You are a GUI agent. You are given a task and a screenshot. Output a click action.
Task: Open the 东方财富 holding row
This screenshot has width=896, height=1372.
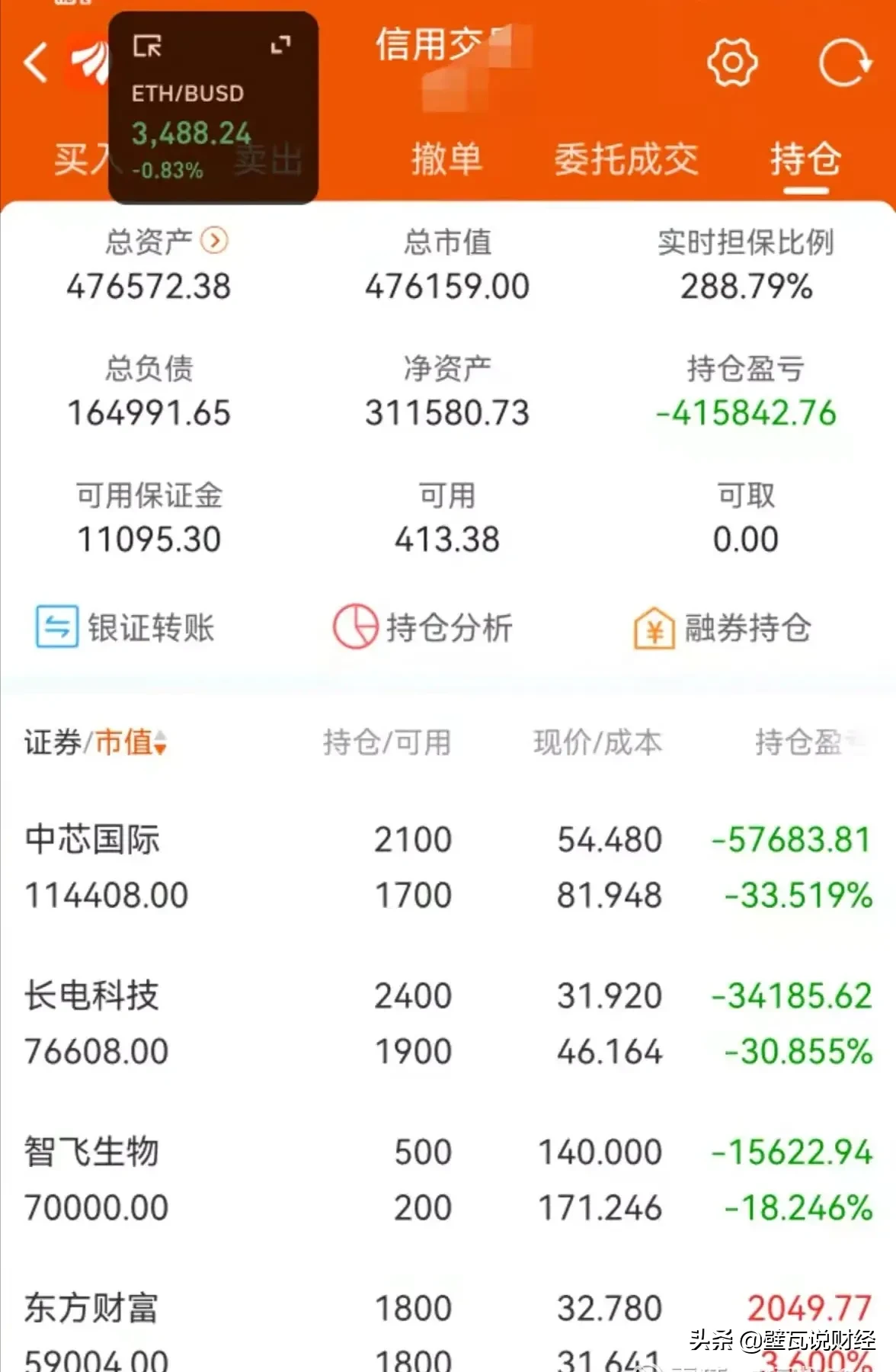[x=446, y=1330]
